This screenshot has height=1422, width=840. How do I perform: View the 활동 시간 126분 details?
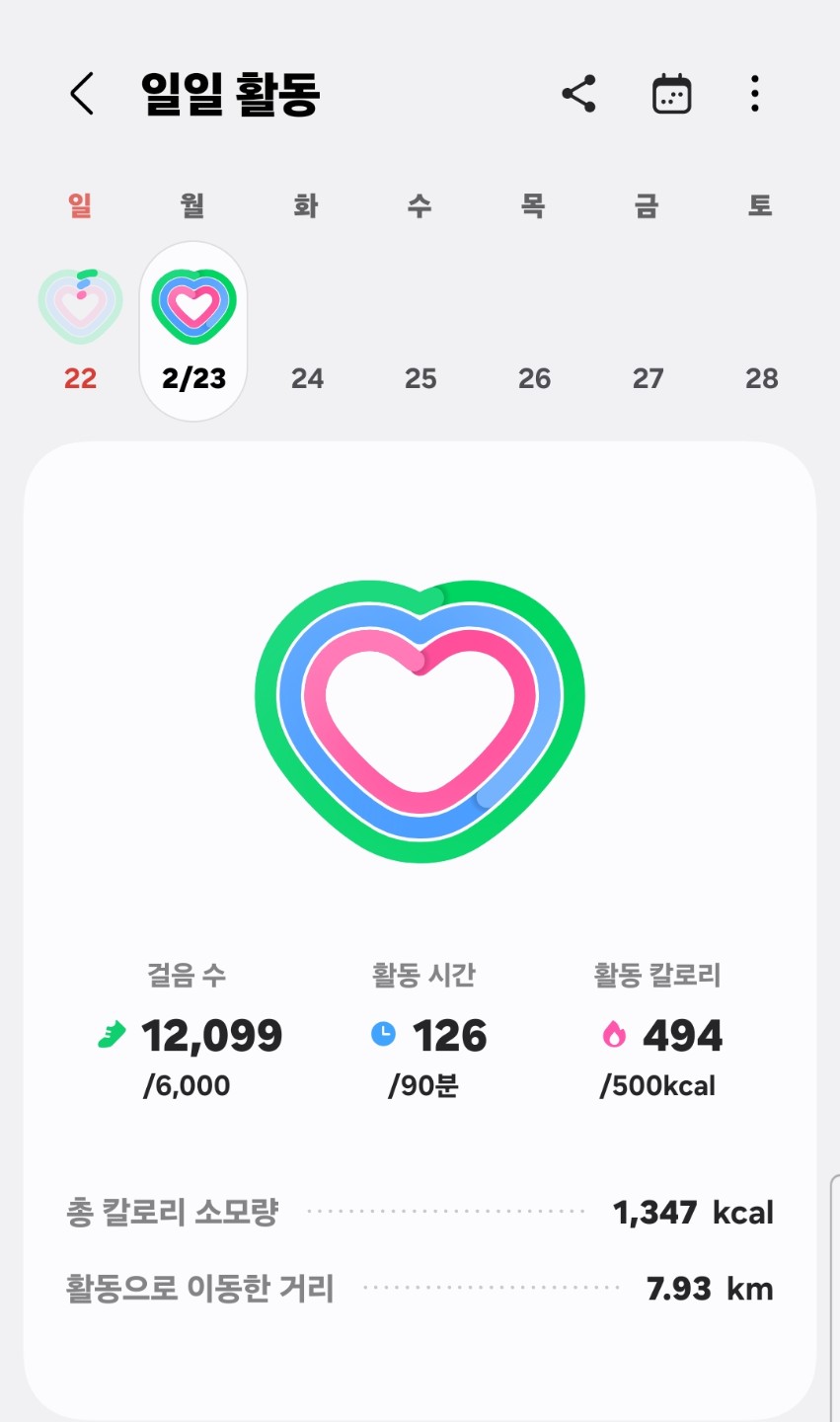click(x=424, y=1032)
